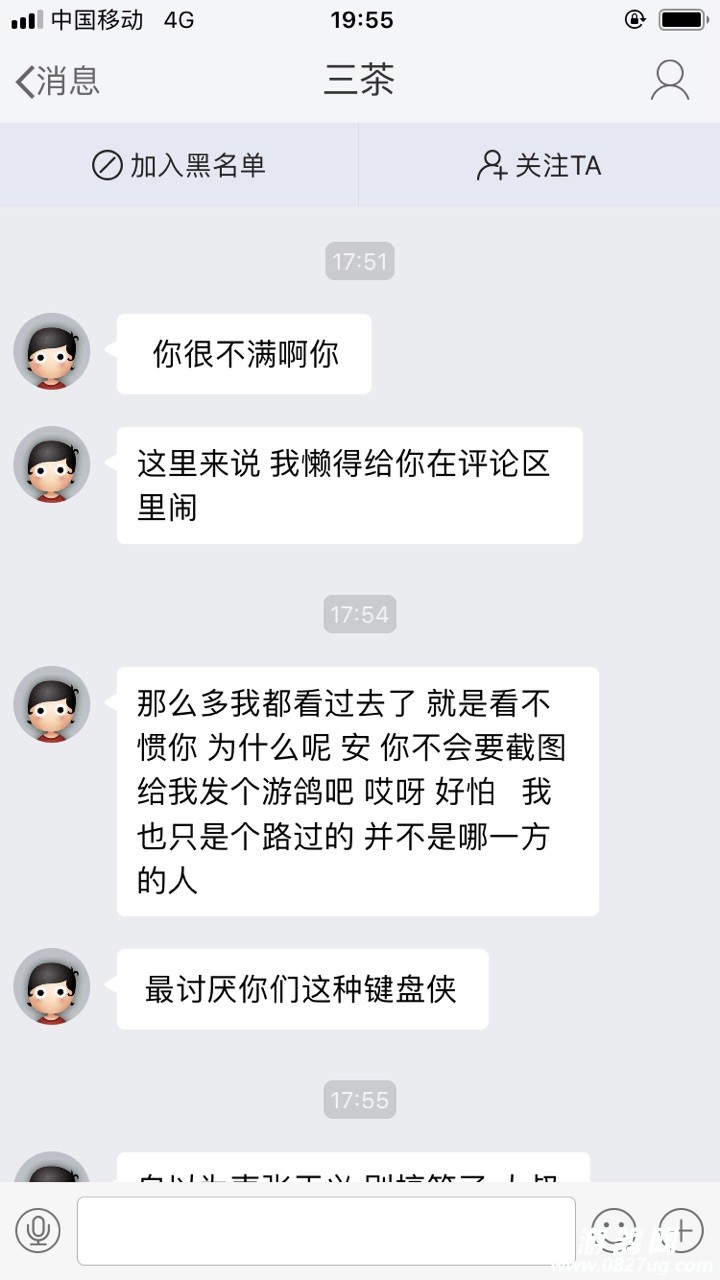
Task: Focus the message text field
Action: pos(326,1230)
